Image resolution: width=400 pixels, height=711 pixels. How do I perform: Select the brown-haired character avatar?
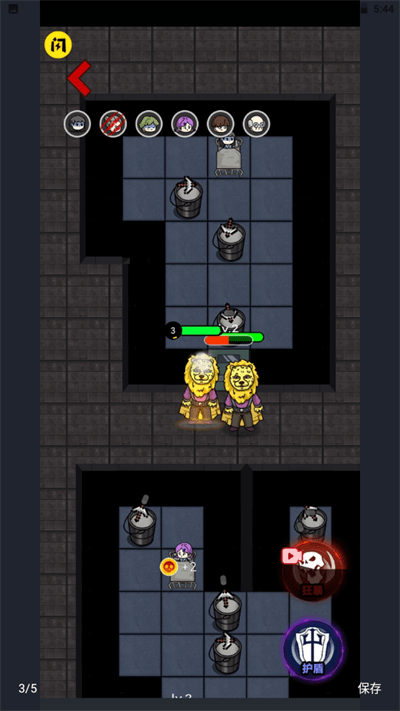pyautogui.click(x=221, y=124)
